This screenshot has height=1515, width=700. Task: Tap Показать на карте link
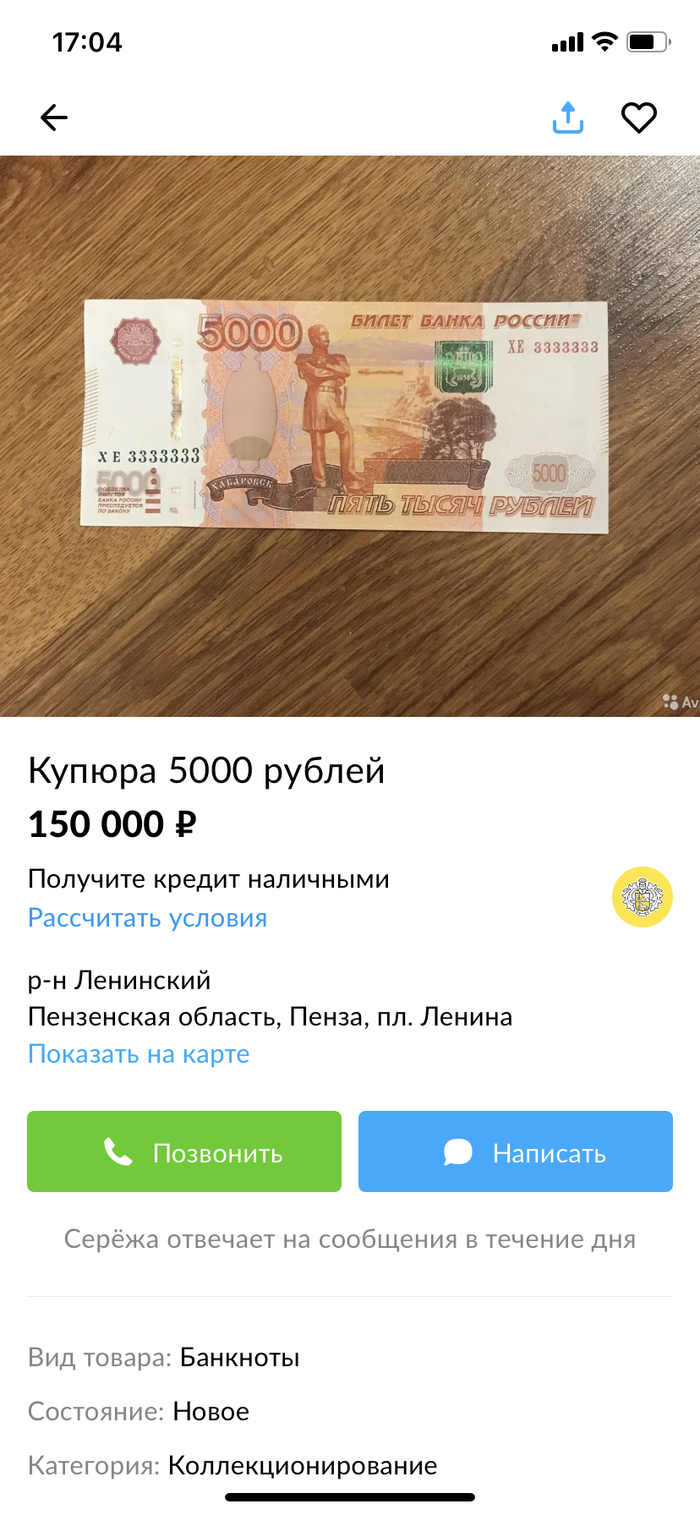point(138,1054)
